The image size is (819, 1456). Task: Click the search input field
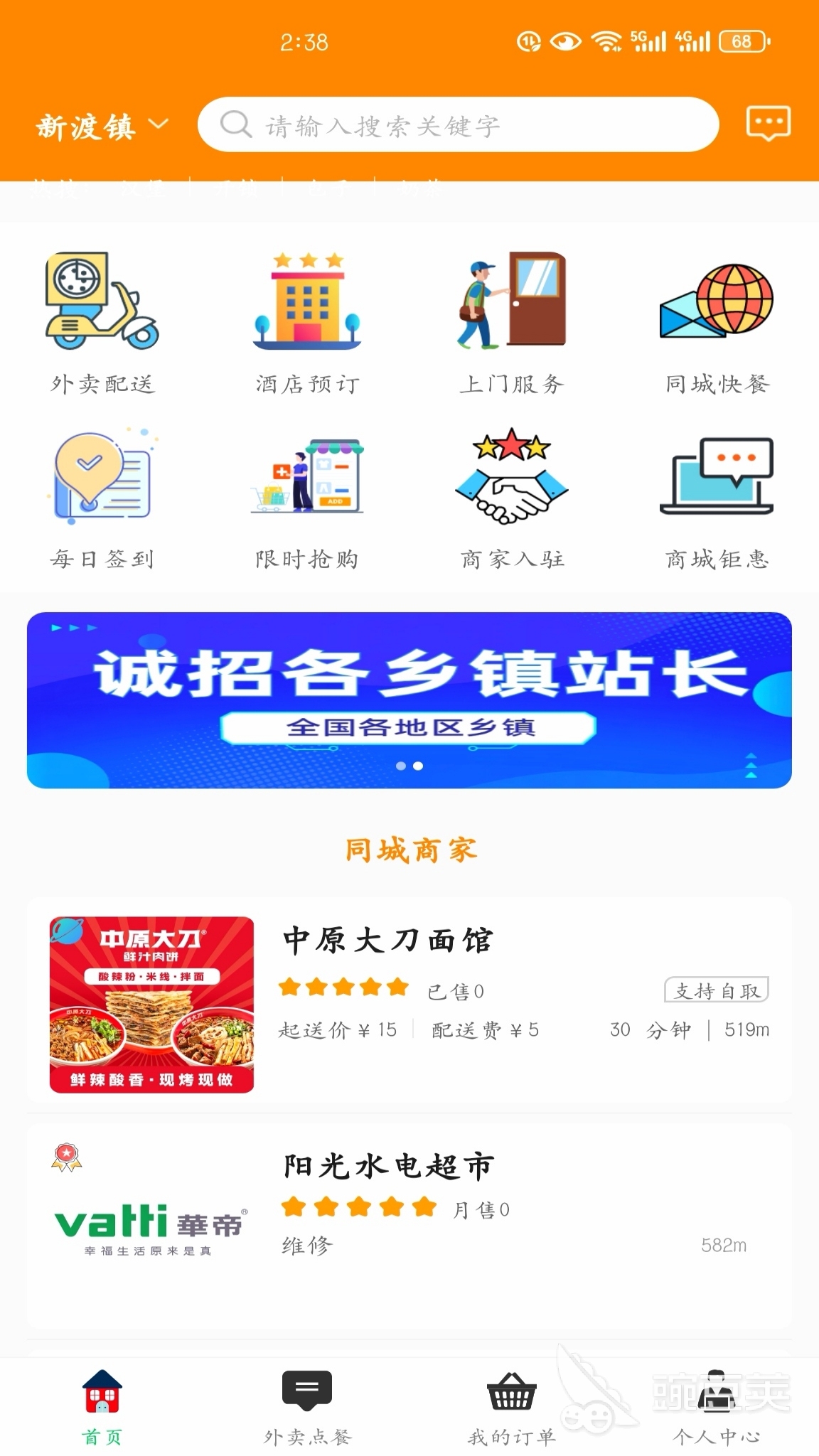(x=459, y=123)
